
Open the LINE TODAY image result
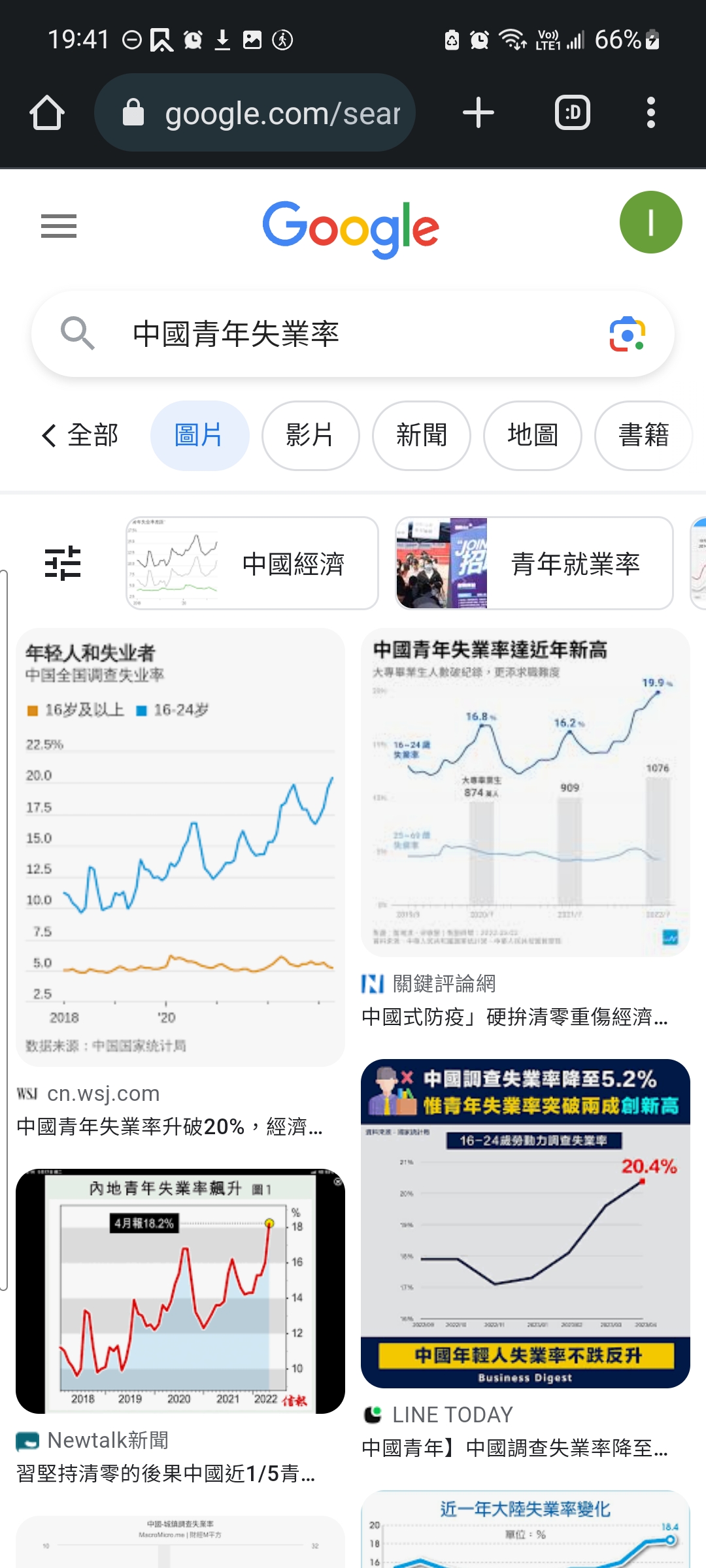526,1223
